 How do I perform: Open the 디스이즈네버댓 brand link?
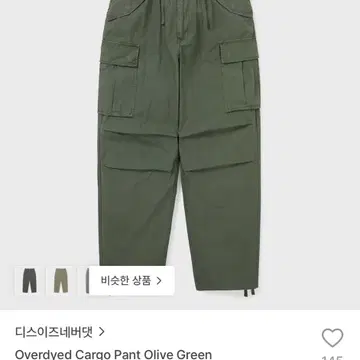coord(60,332)
